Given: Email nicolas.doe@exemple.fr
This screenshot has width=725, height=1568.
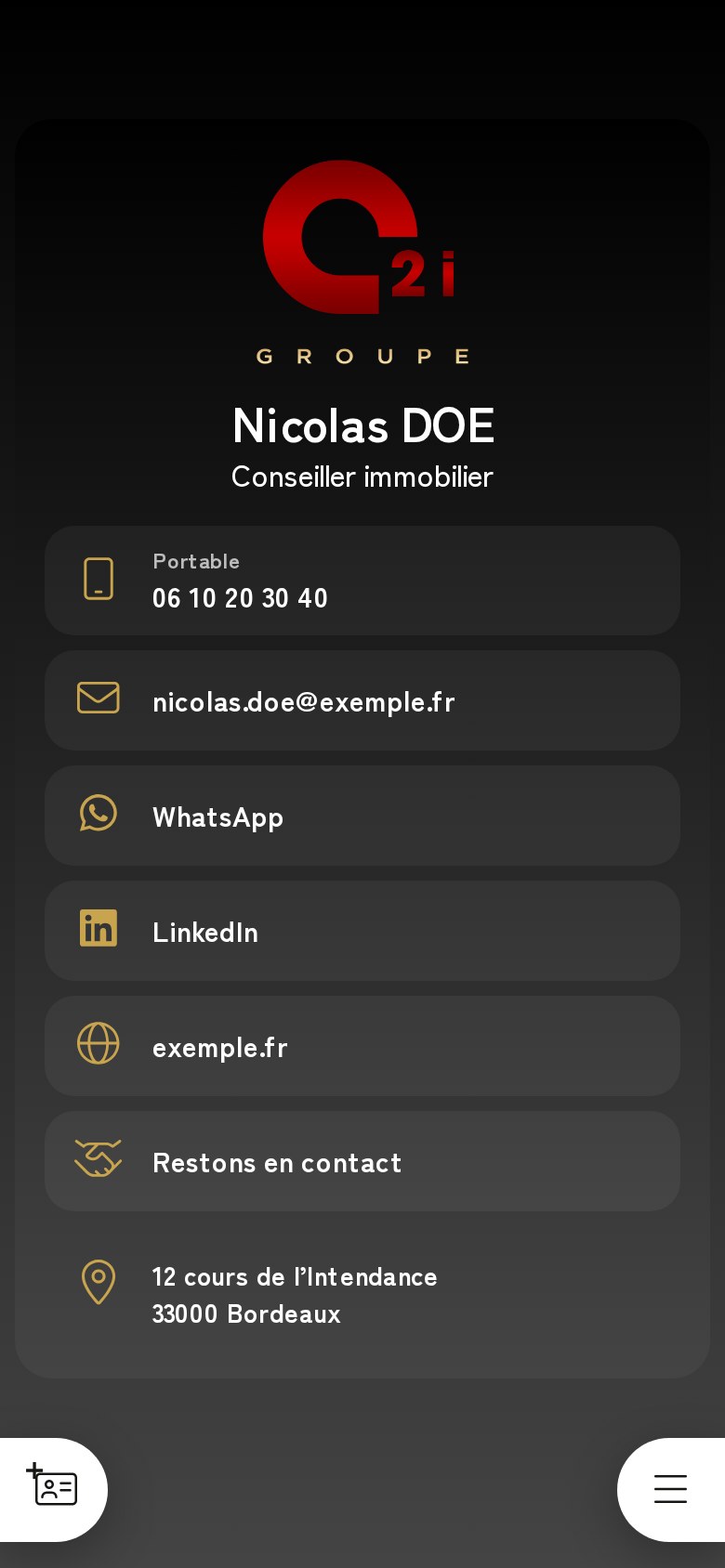Looking at the screenshot, I should pyautogui.click(x=362, y=700).
